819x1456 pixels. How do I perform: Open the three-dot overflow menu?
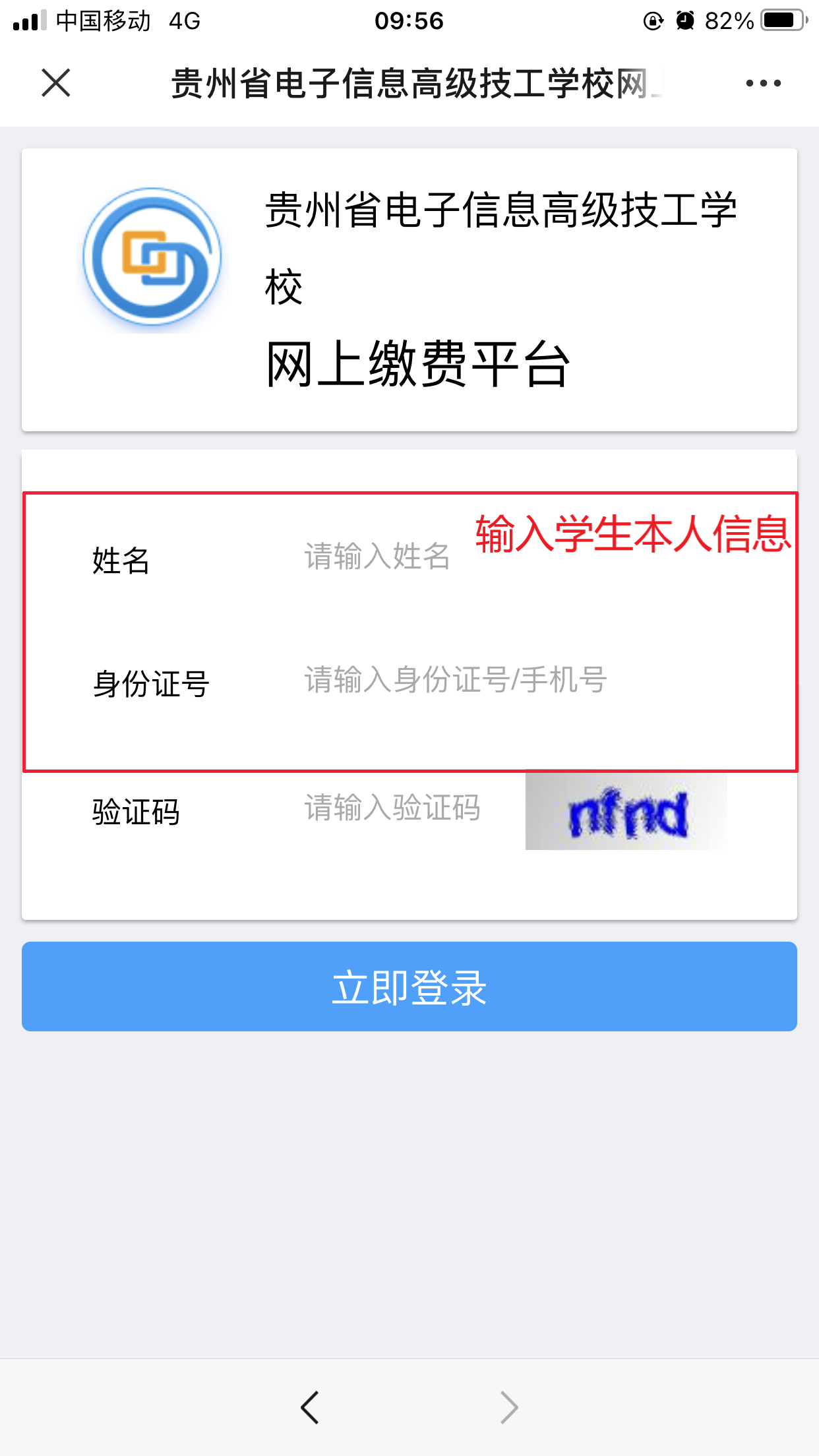(763, 83)
